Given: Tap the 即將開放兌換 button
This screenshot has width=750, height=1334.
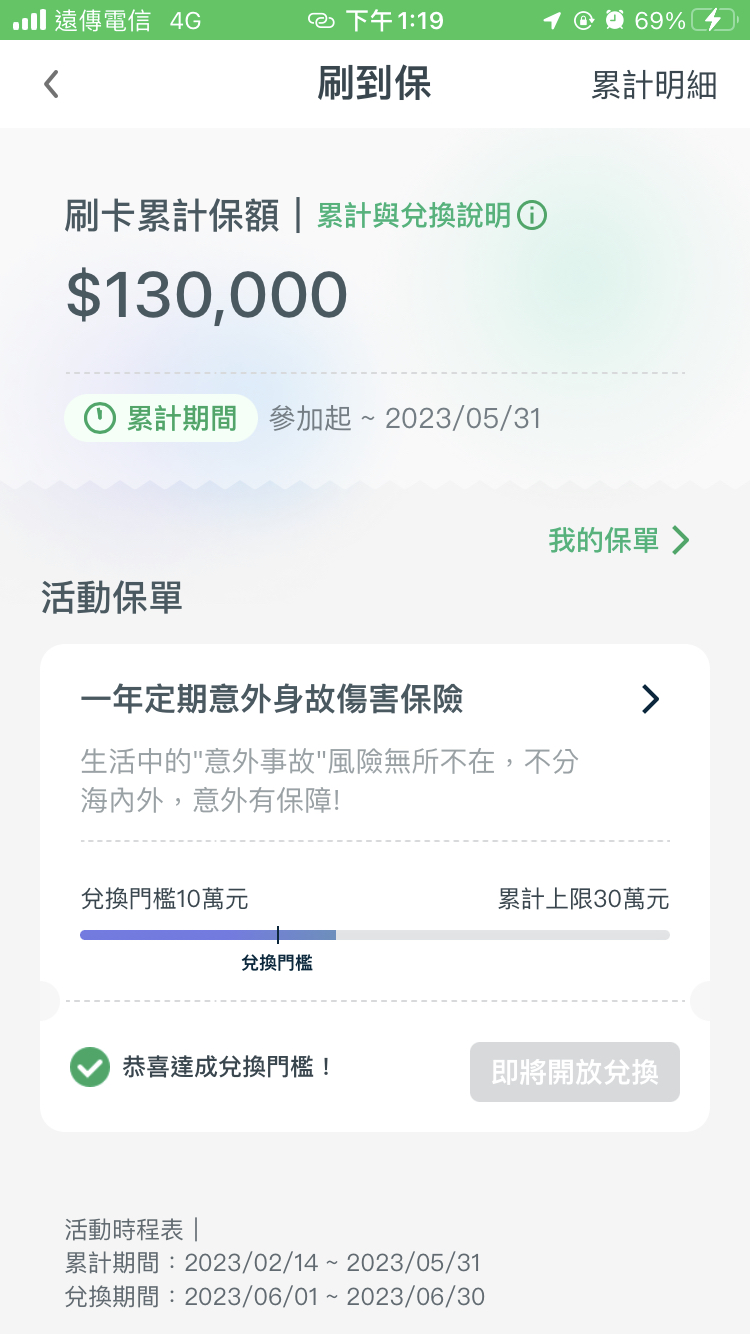Looking at the screenshot, I should 575,1072.
